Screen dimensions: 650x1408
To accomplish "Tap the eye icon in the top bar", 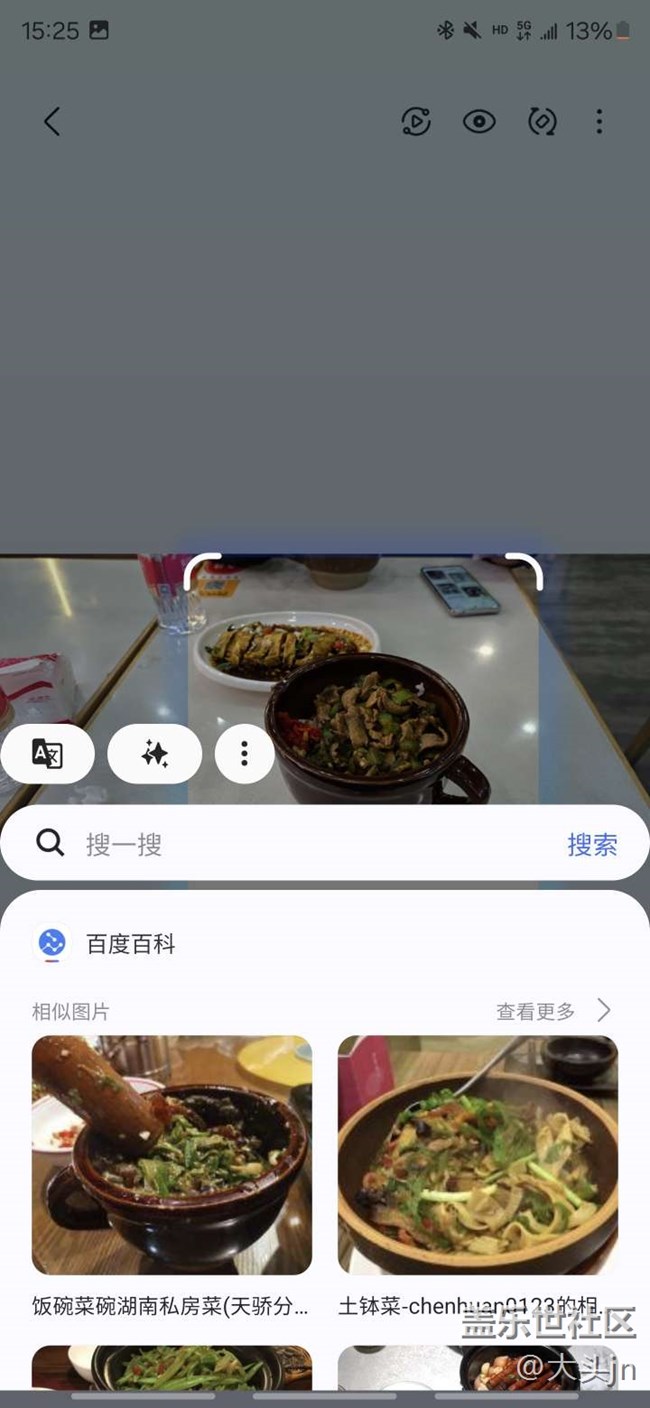I will pyautogui.click(x=479, y=122).
